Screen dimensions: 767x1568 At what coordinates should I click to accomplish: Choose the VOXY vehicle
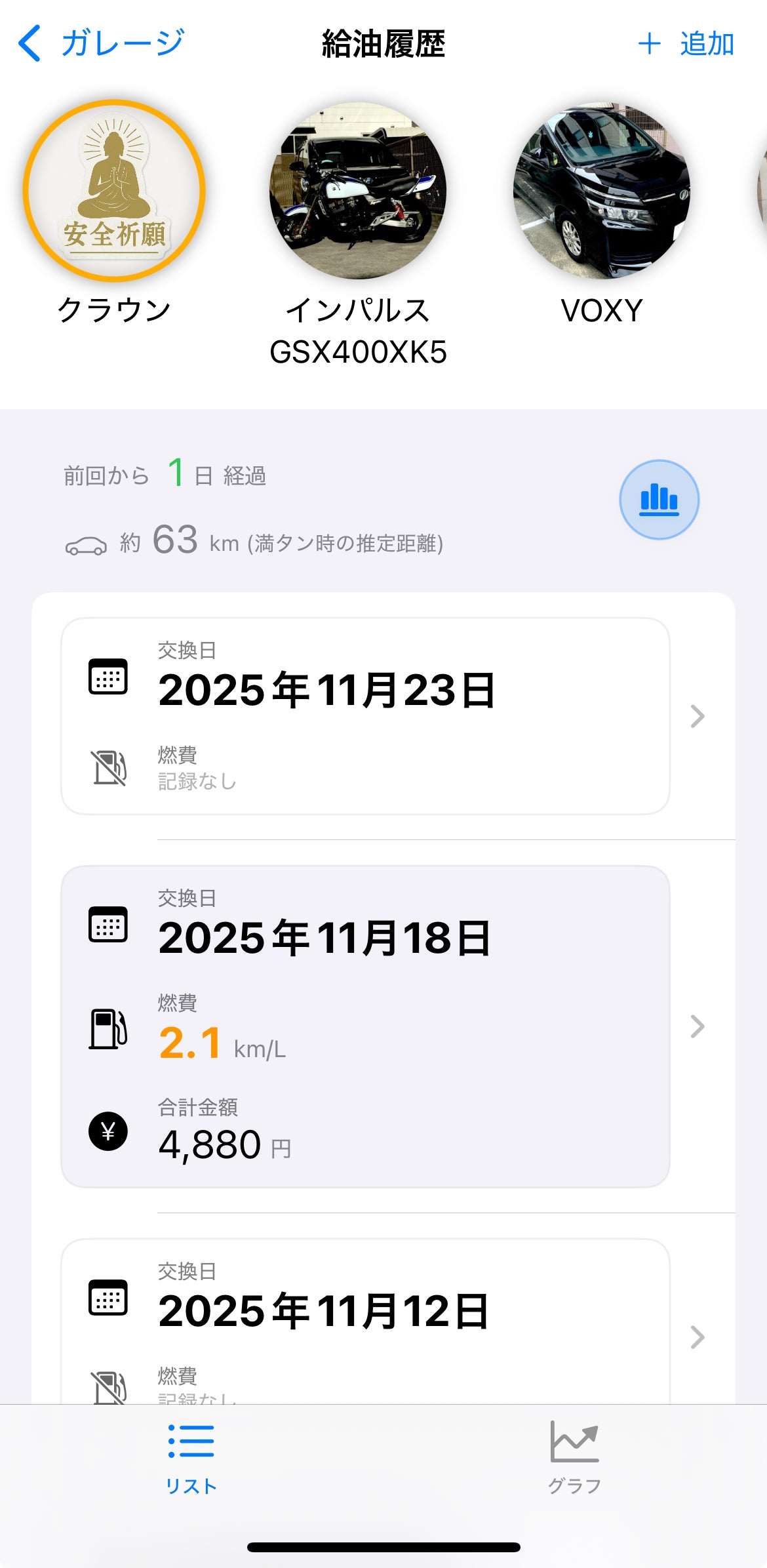click(x=602, y=191)
